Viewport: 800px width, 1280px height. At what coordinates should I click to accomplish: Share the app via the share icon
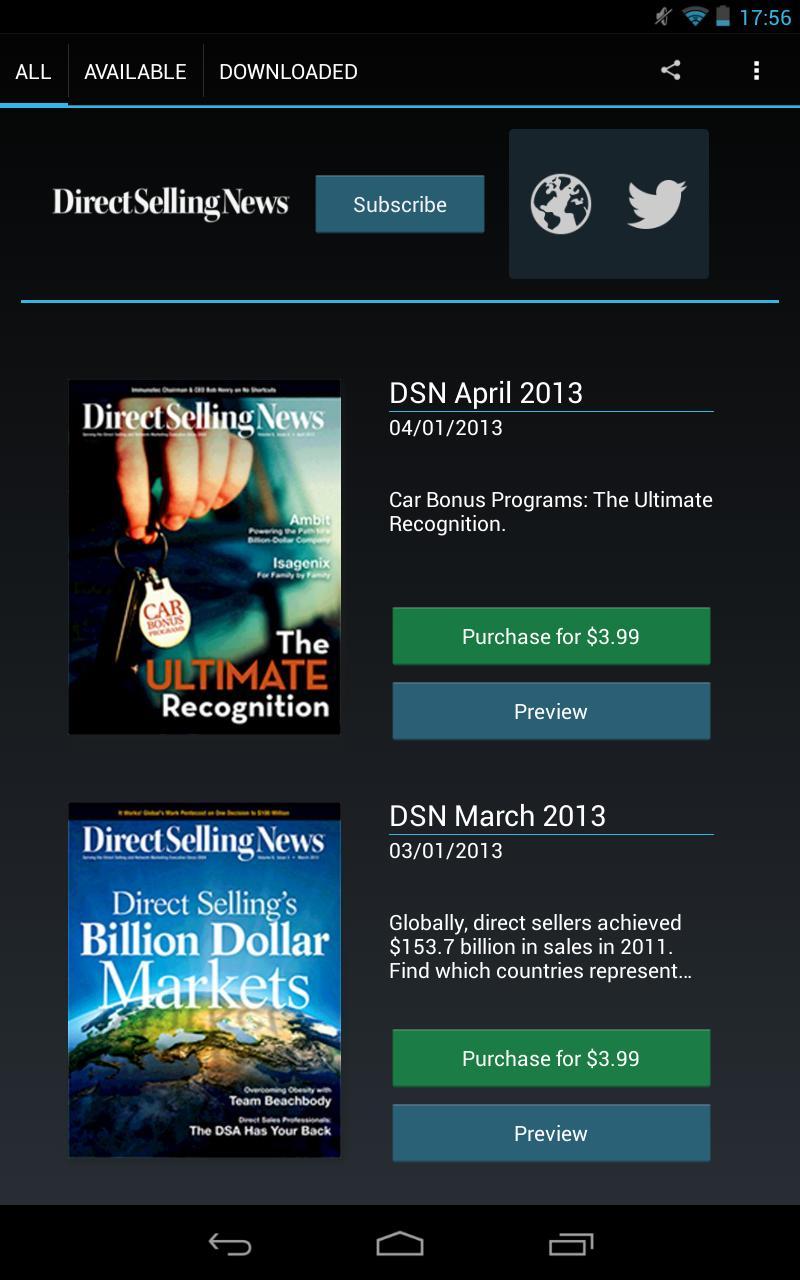click(671, 70)
